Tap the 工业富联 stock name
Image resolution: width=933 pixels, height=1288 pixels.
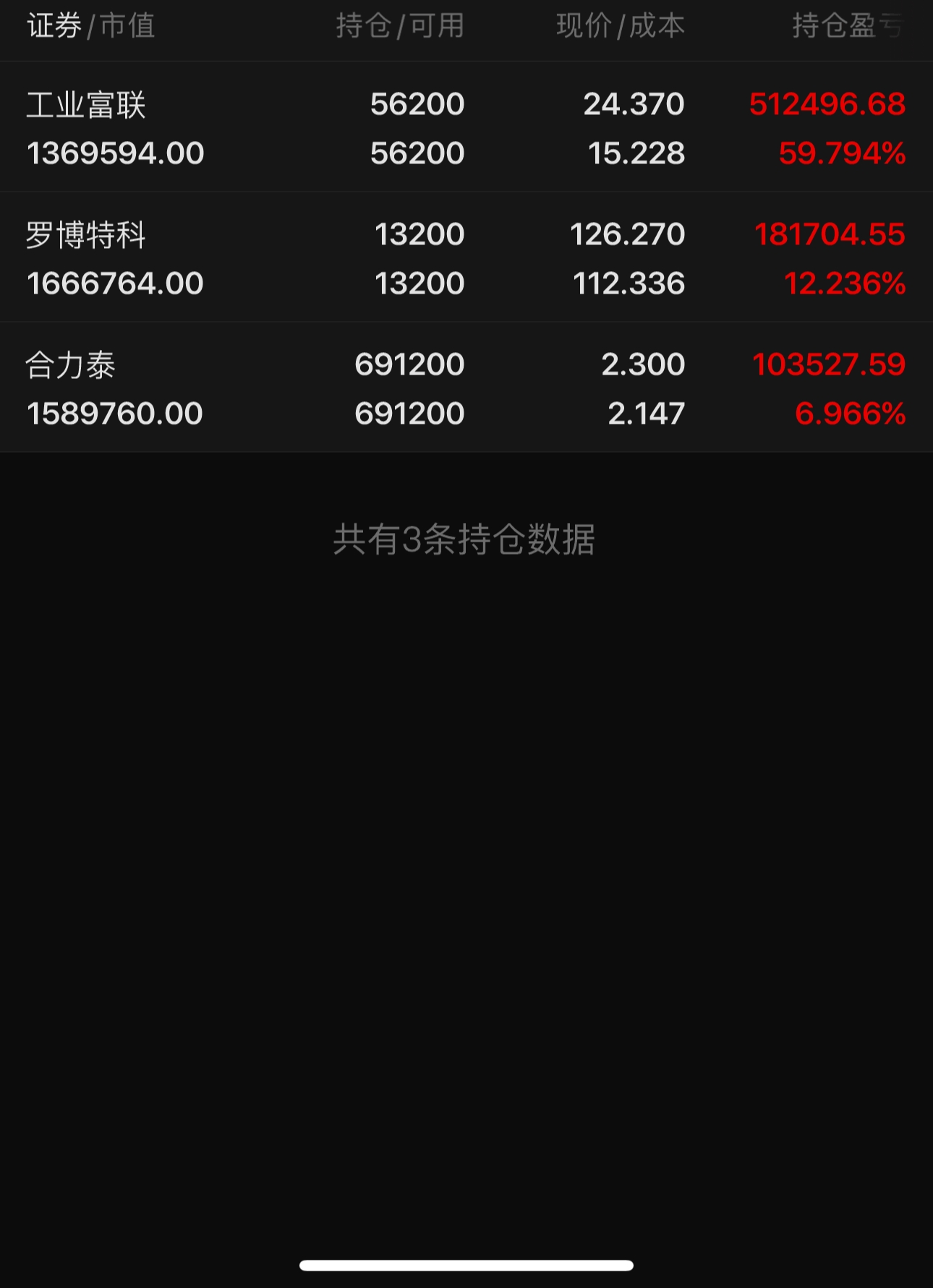tap(90, 103)
